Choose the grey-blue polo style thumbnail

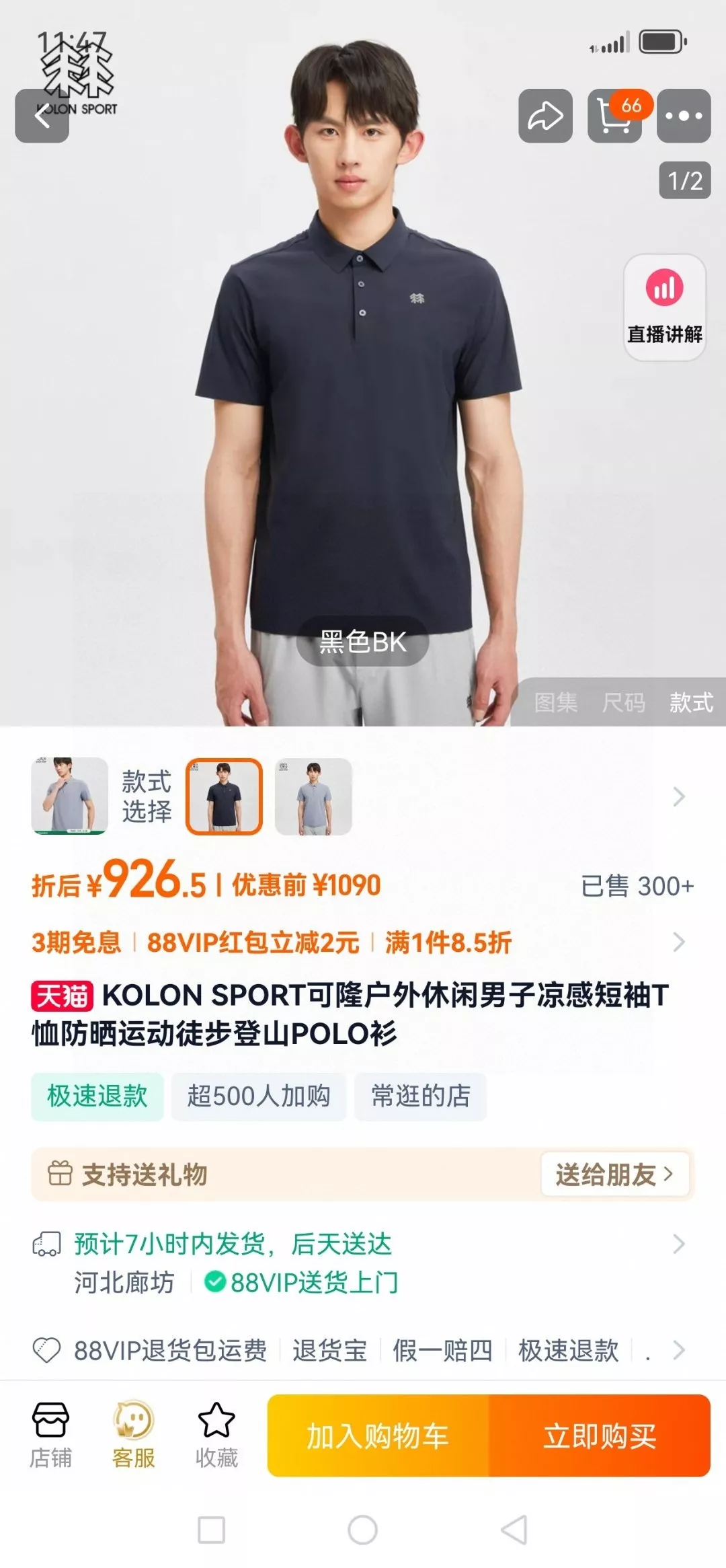coord(313,796)
